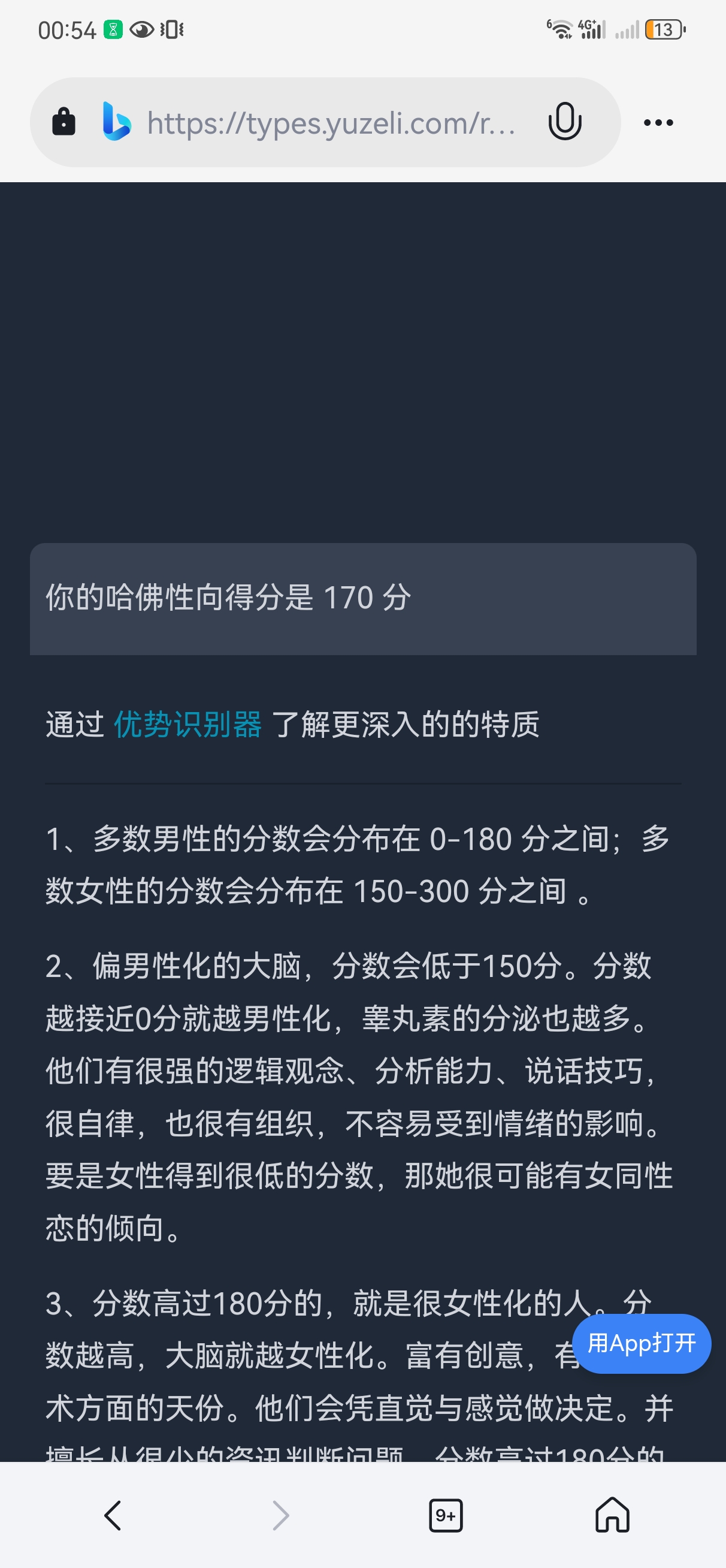Image resolution: width=726 pixels, height=1568 pixels.
Task: Tap the URL address bar
Action: [x=332, y=123]
